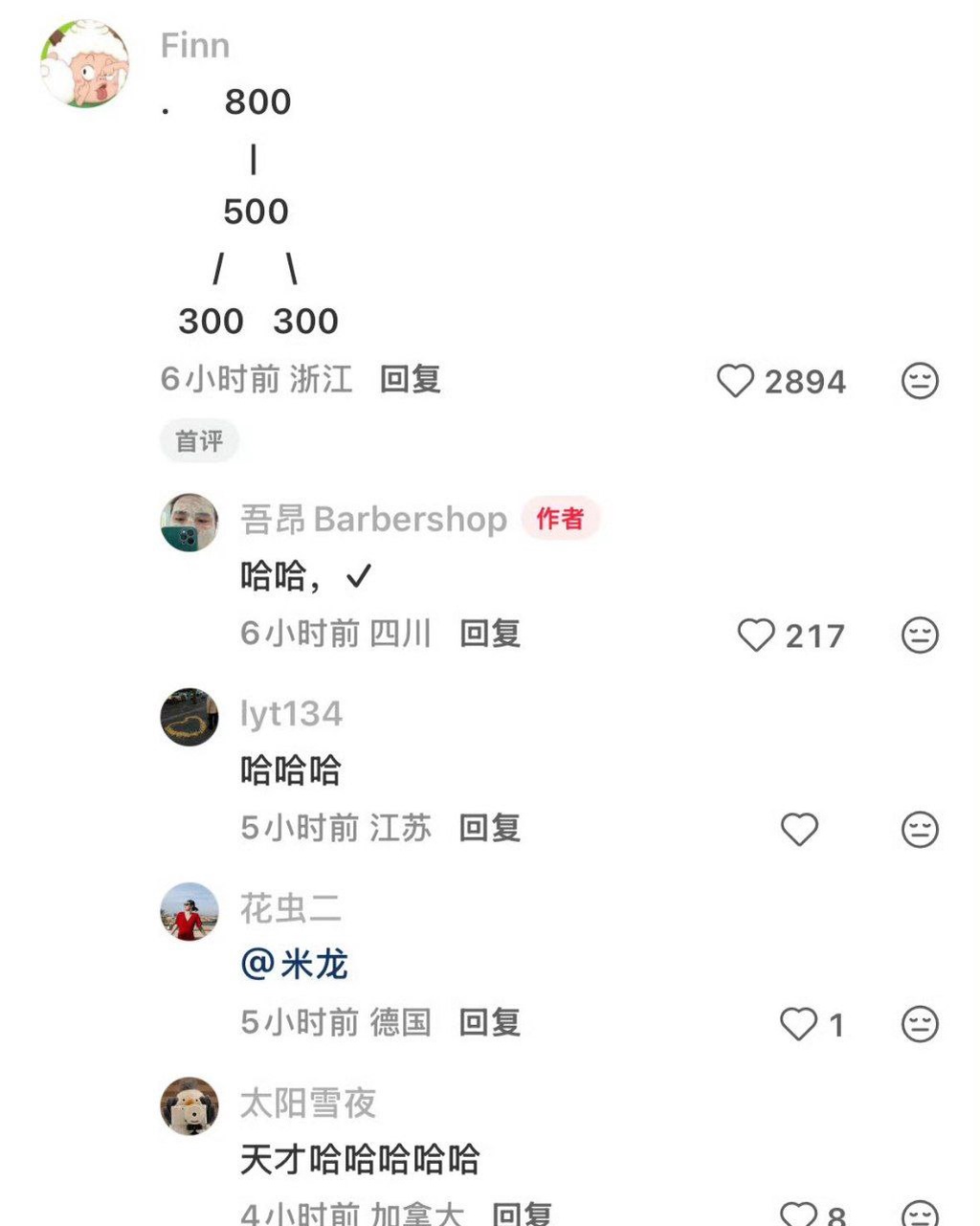The width and height of the screenshot is (980, 1226).
Task: Like 吾昂Barbershop's reply
Action: tap(756, 635)
